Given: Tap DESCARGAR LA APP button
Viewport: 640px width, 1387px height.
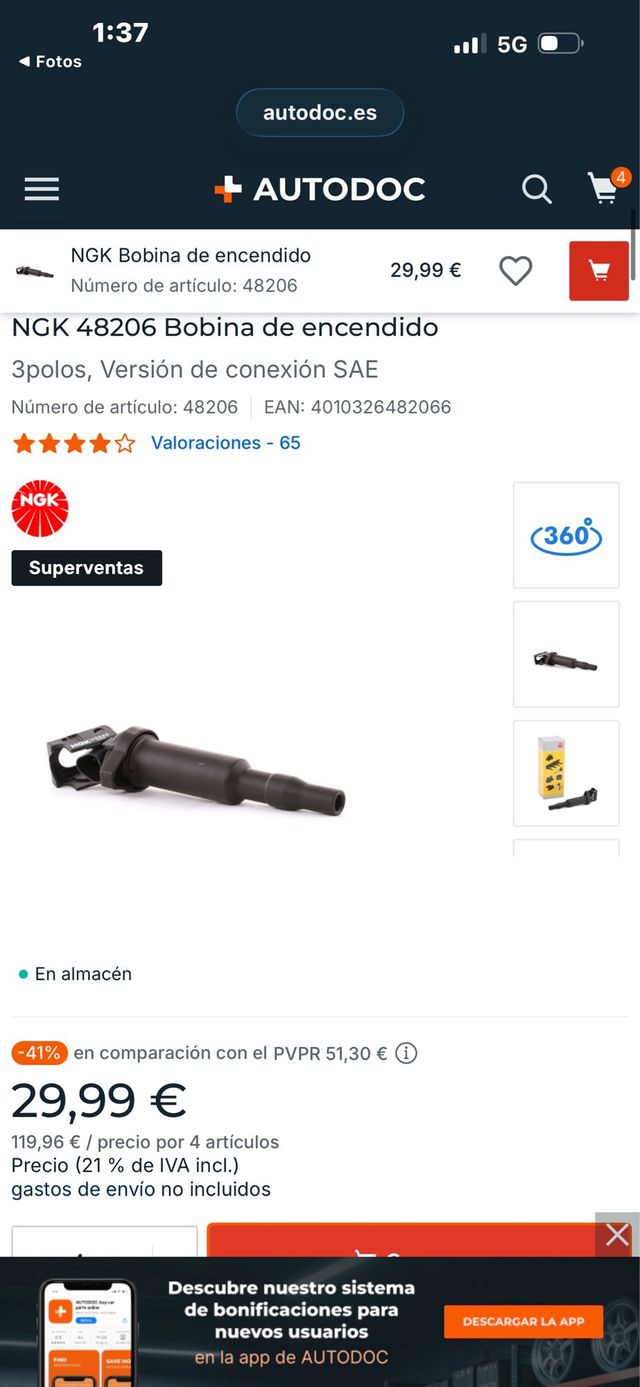Looking at the screenshot, I should coord(523,1321).
